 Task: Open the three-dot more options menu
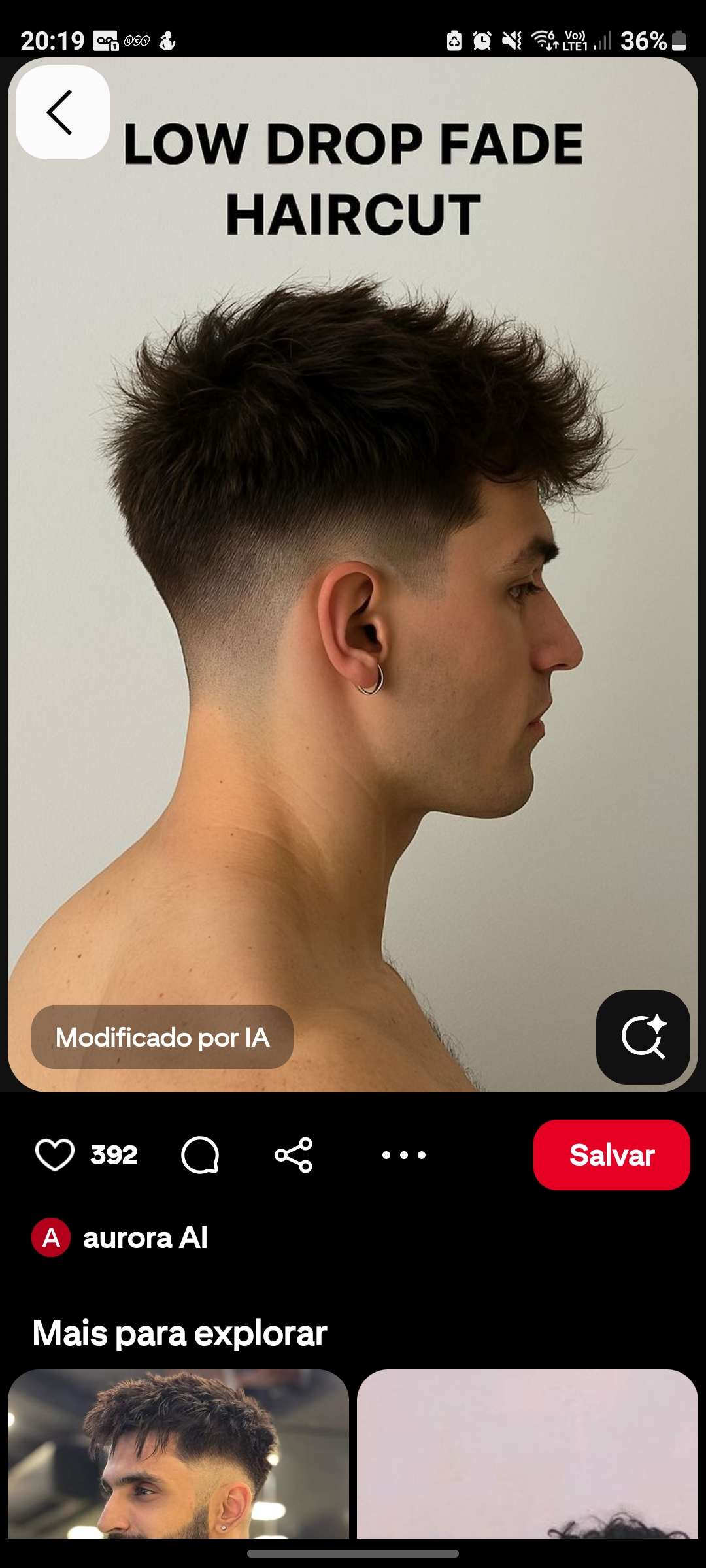(x=403, y=1155)
